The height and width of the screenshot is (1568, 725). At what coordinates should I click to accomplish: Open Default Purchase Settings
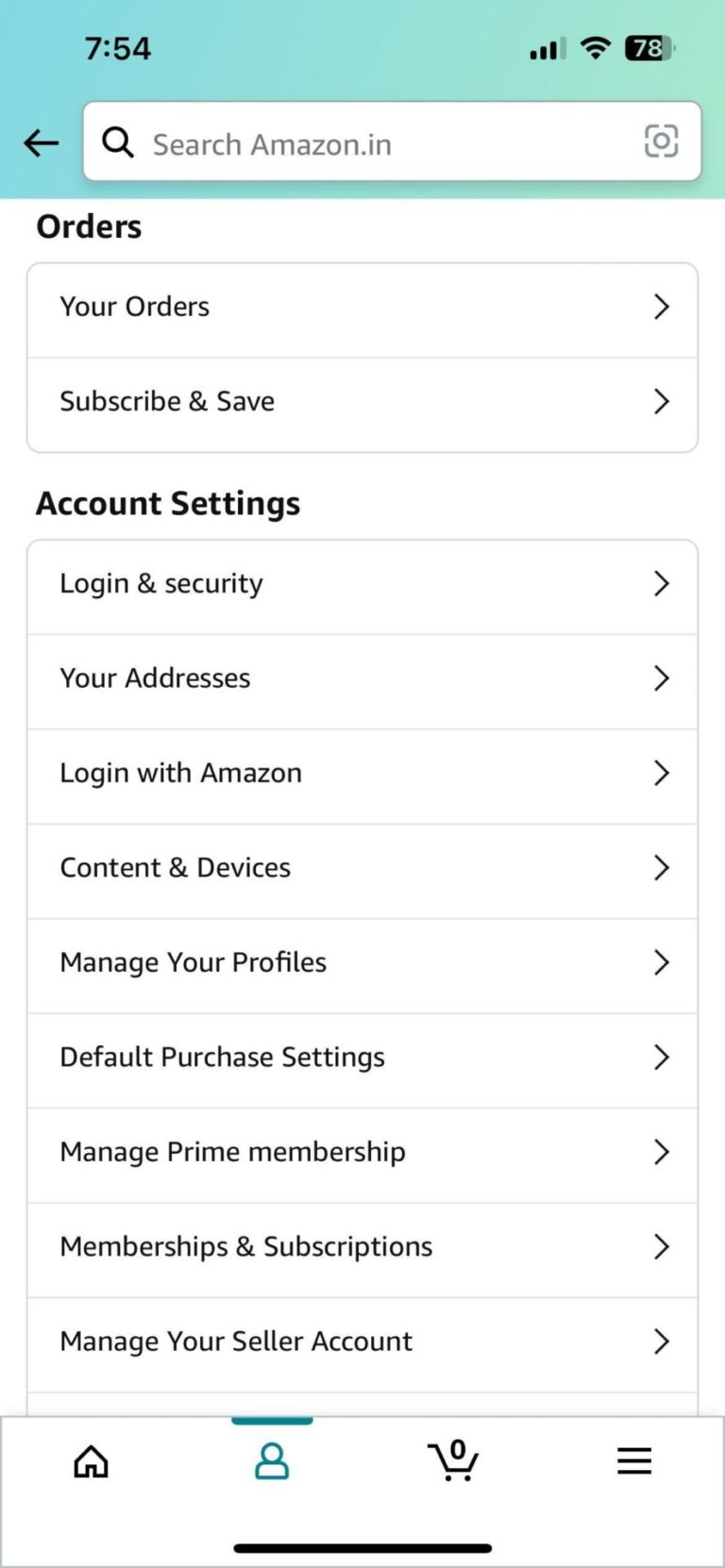[222, 1058]
